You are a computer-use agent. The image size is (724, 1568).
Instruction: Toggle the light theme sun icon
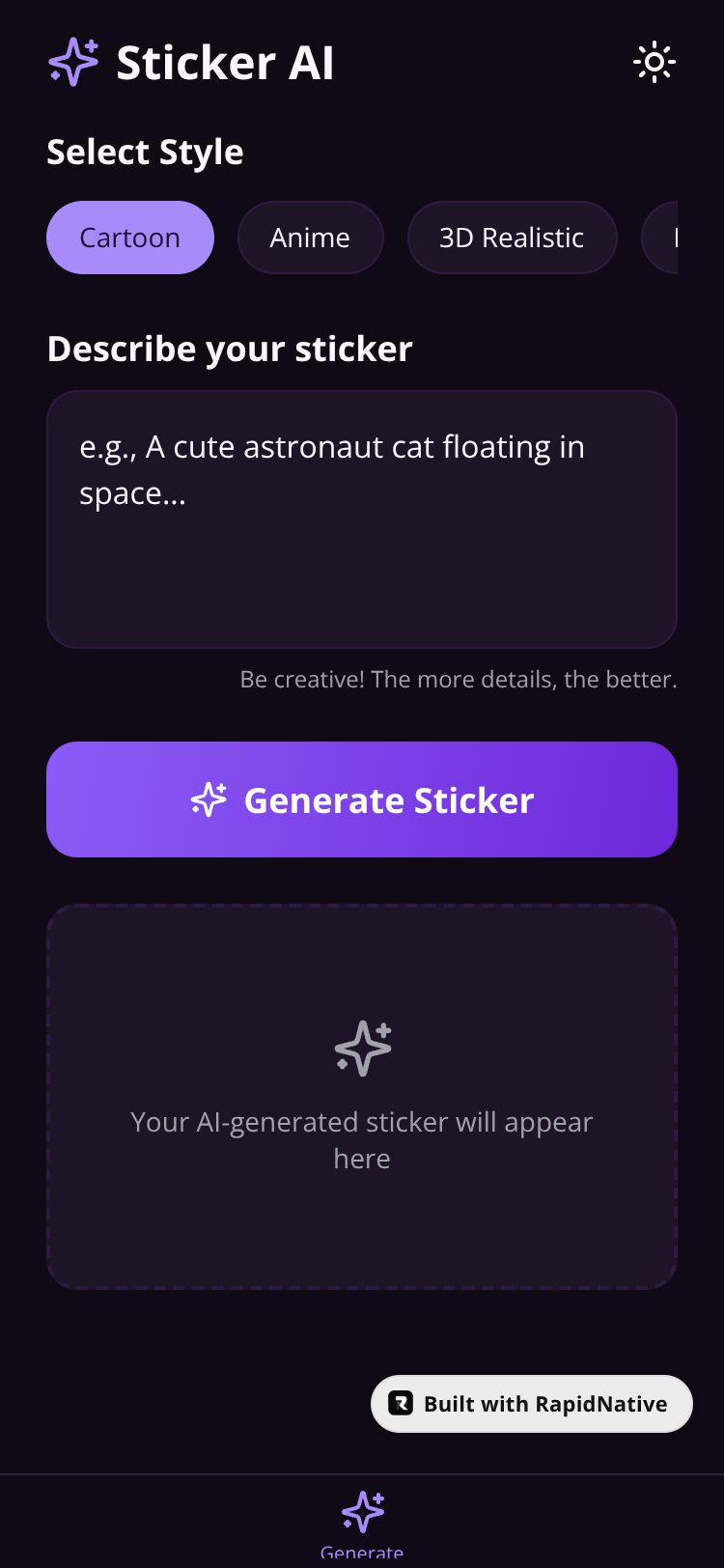pos(654,63)
